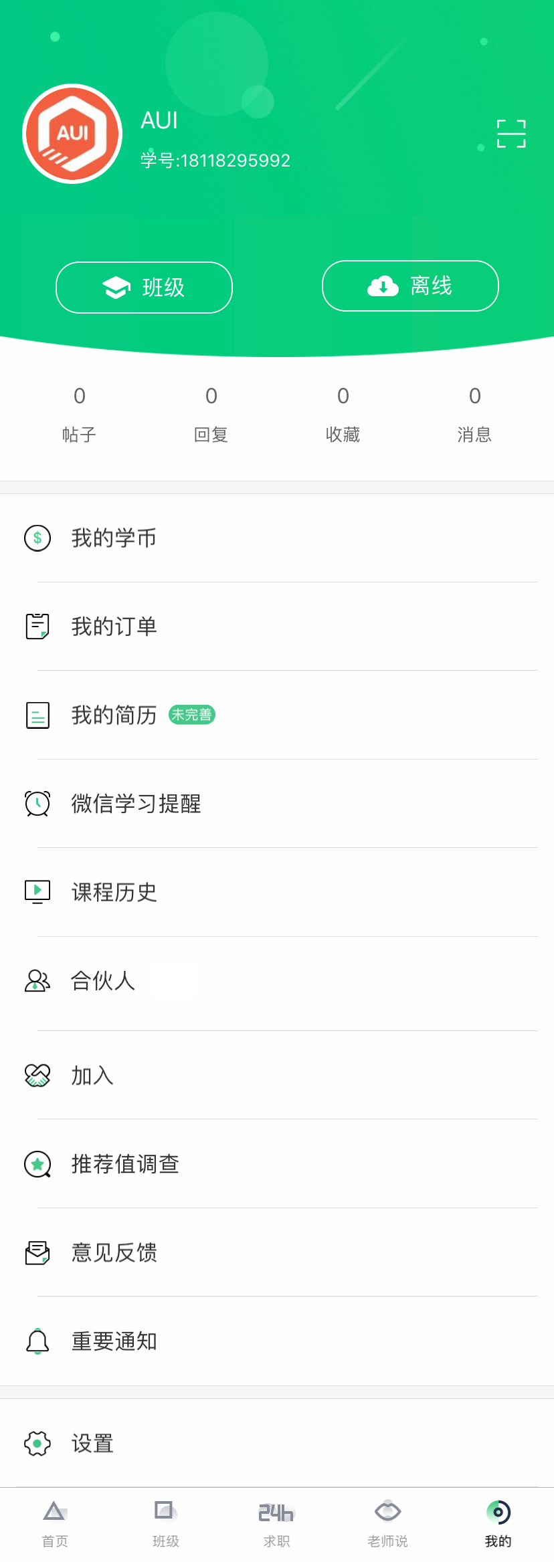554x1568 pixels.
Task: Switch to the 求职 tab
Action: point(276,1525)
